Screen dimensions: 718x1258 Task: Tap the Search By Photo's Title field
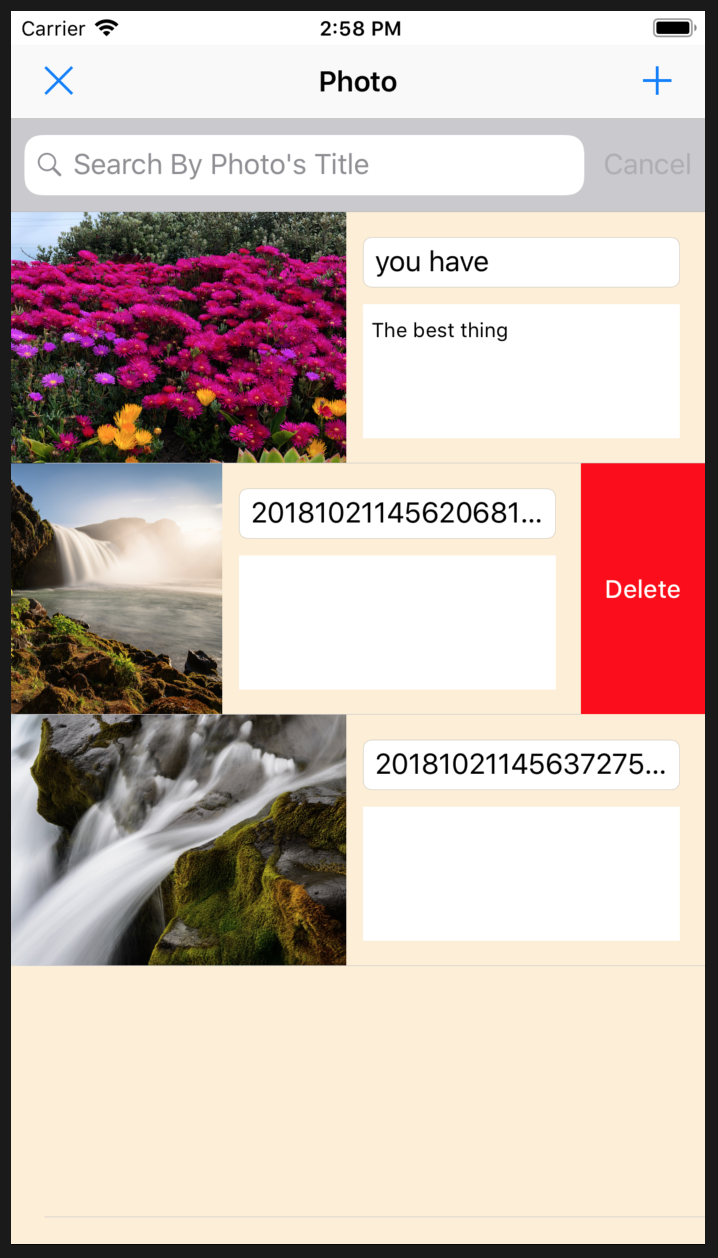(x=304, y=165)
